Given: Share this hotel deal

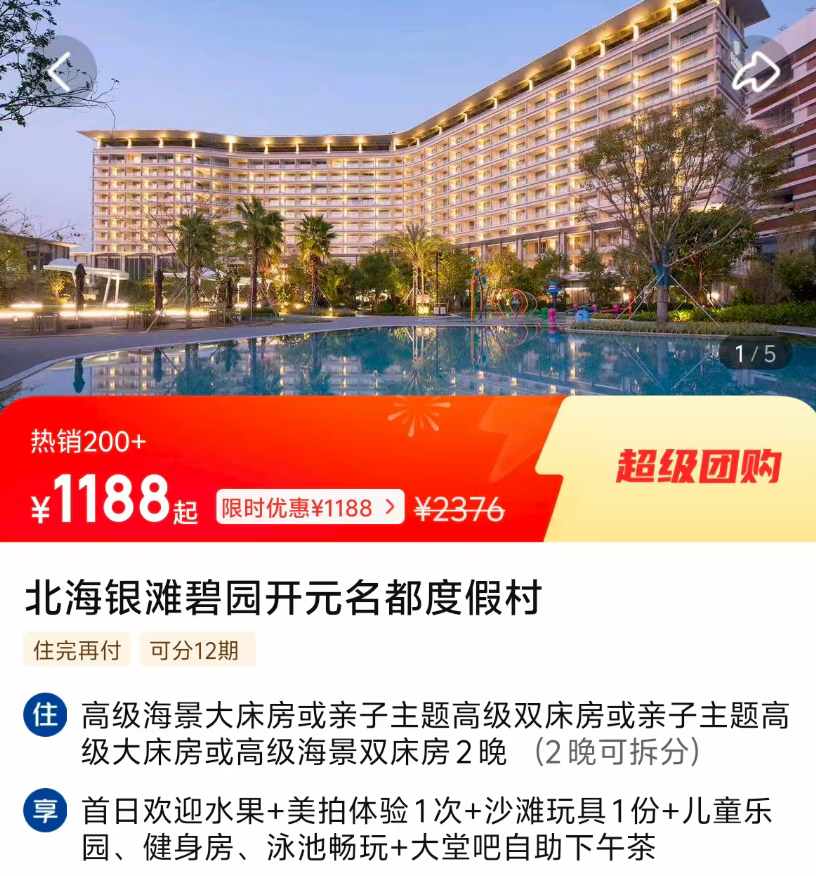Looking at the screenshot, I should 757,71.
